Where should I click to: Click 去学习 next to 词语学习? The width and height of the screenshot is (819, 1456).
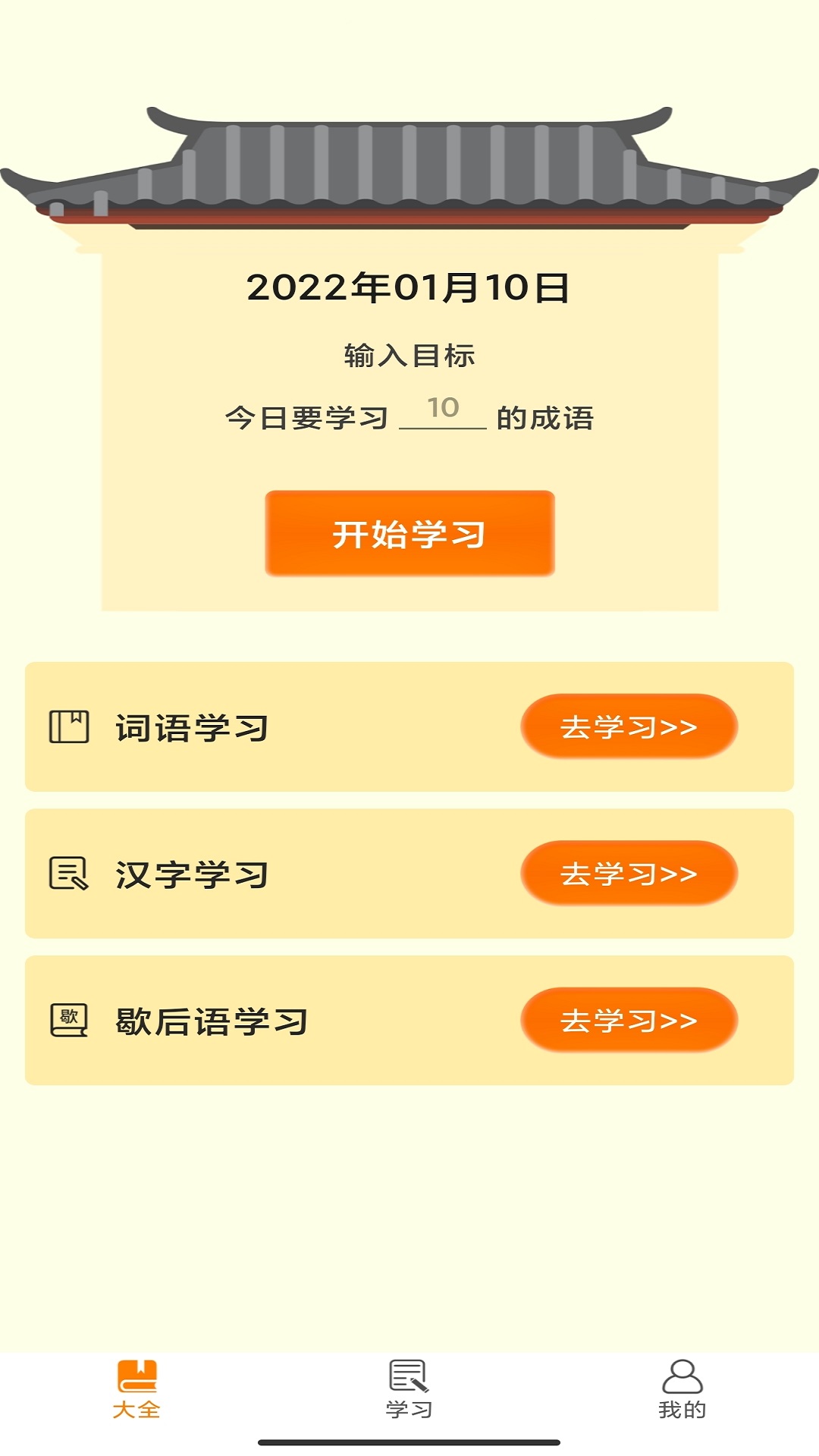[628, 726]
